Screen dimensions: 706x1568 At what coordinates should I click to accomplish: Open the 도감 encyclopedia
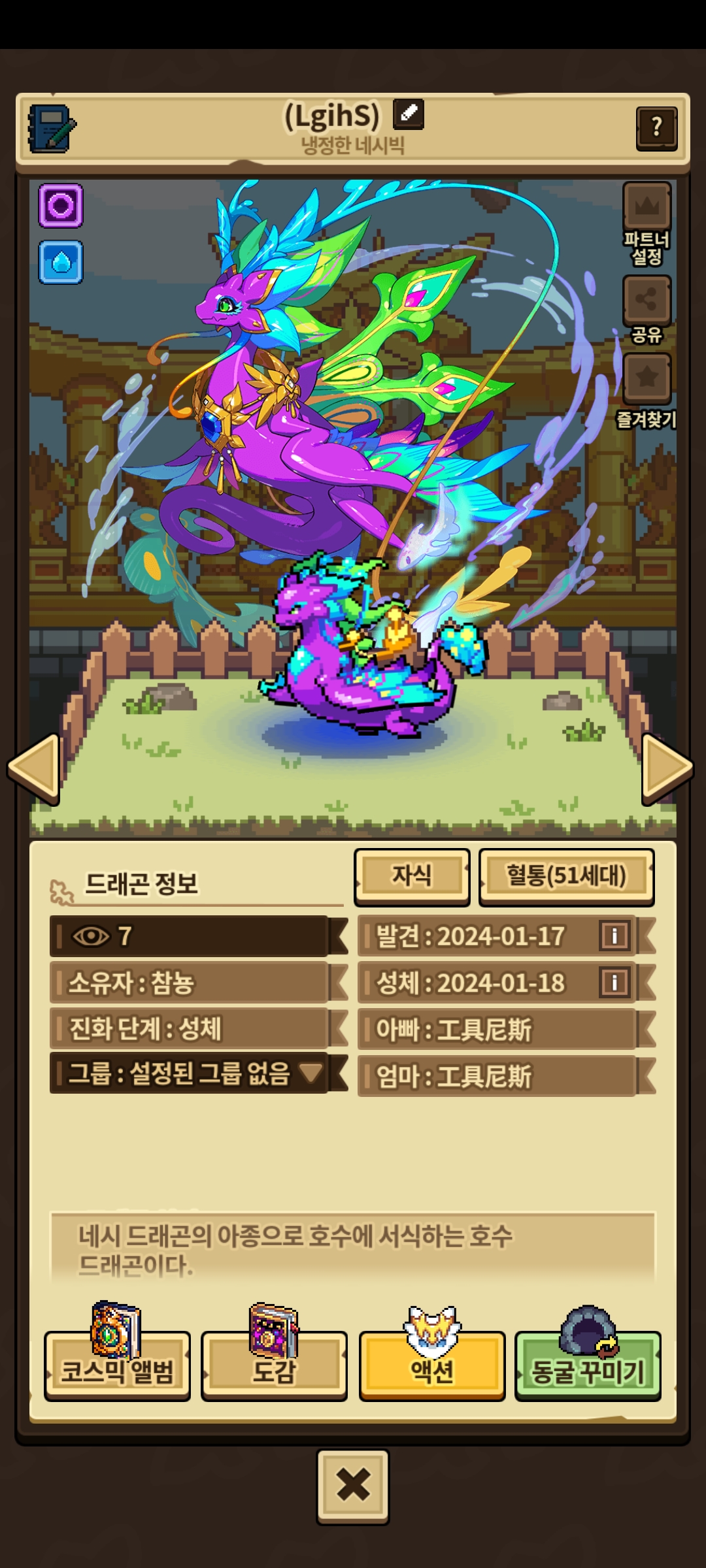click(274, 1364)
